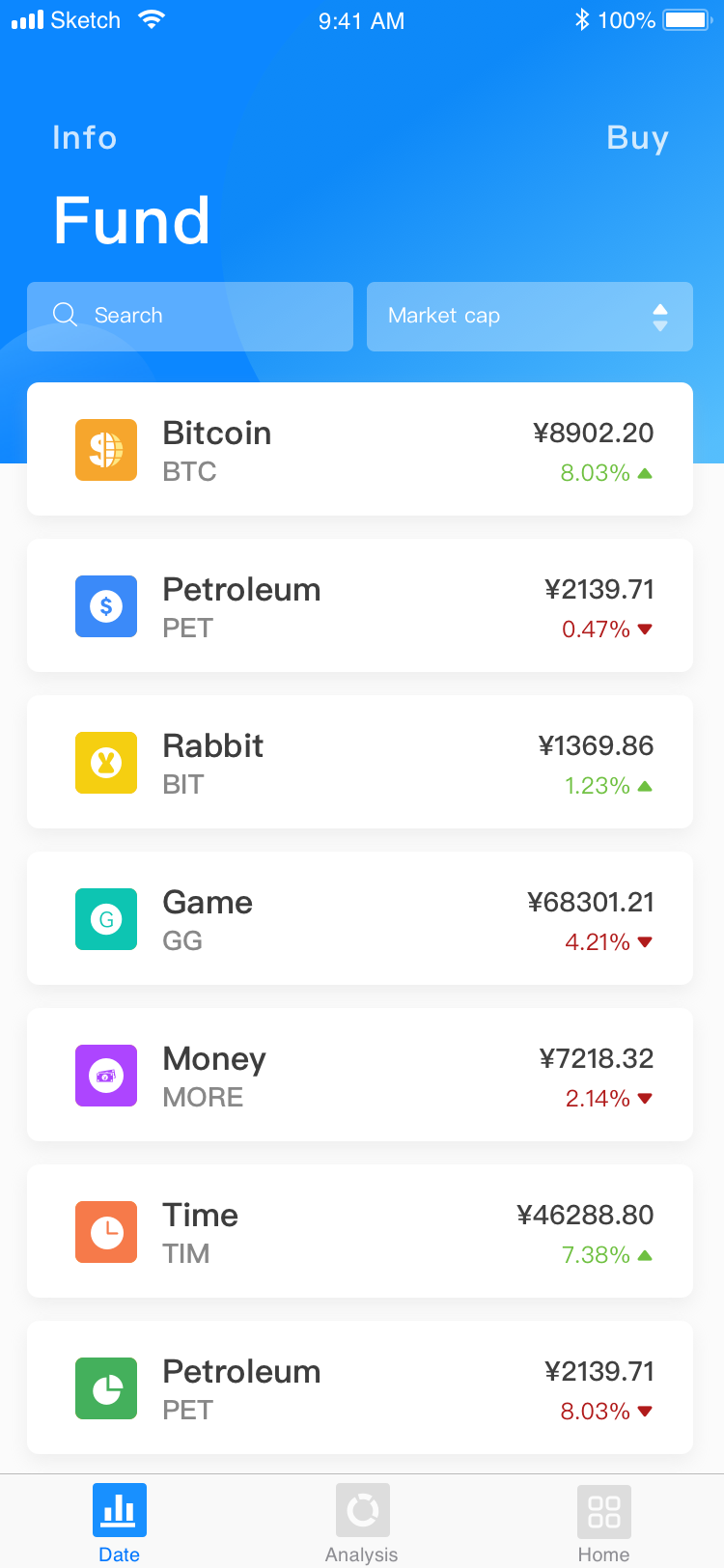
Task: Open the Bitcoin BTC fund card
Action: 360,449
